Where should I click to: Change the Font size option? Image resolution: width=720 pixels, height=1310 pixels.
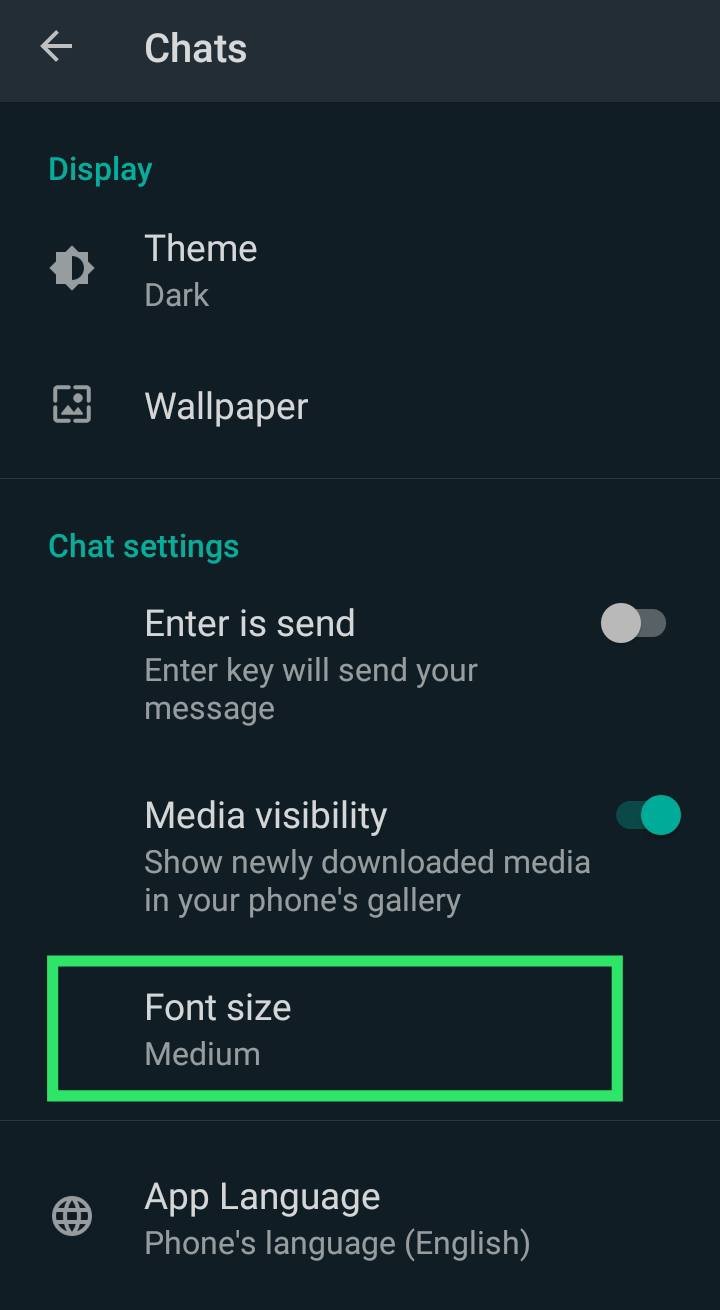point(360,1029)
